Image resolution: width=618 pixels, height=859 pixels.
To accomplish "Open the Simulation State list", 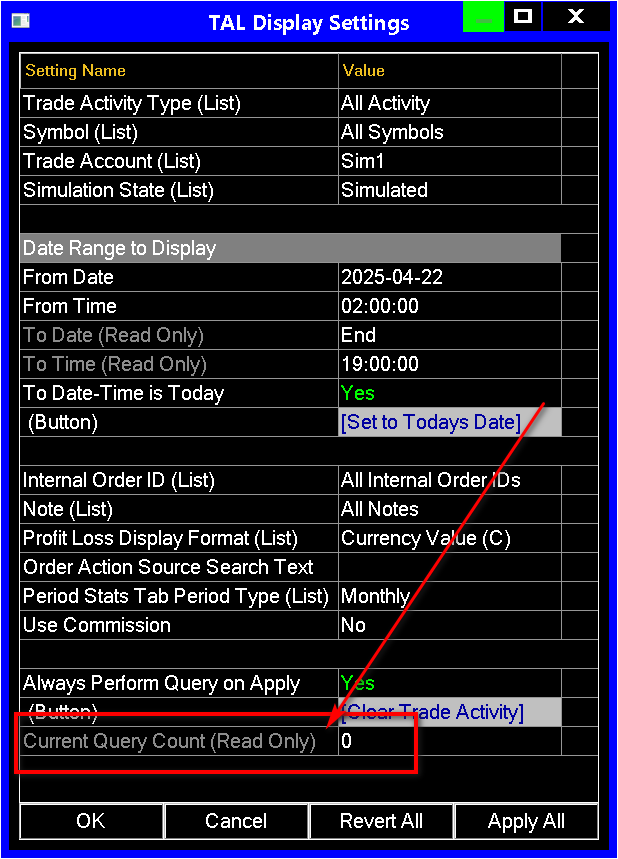I will 449,190.
